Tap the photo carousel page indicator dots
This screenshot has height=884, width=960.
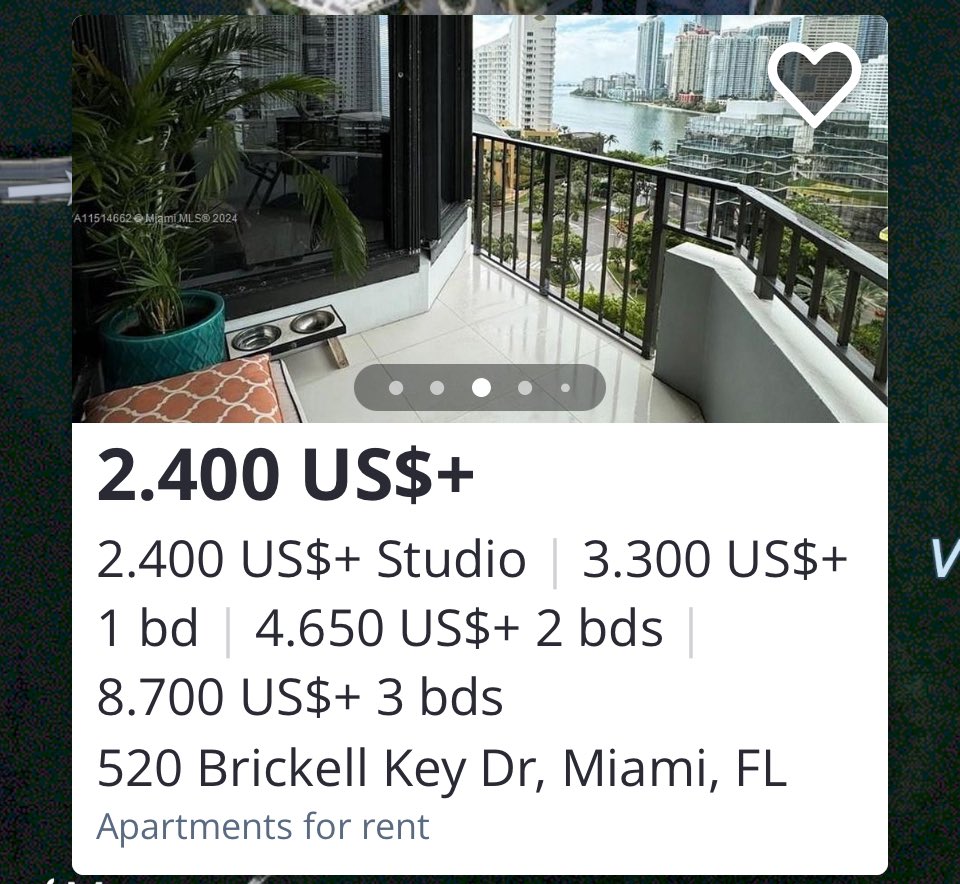pos(480,388)
